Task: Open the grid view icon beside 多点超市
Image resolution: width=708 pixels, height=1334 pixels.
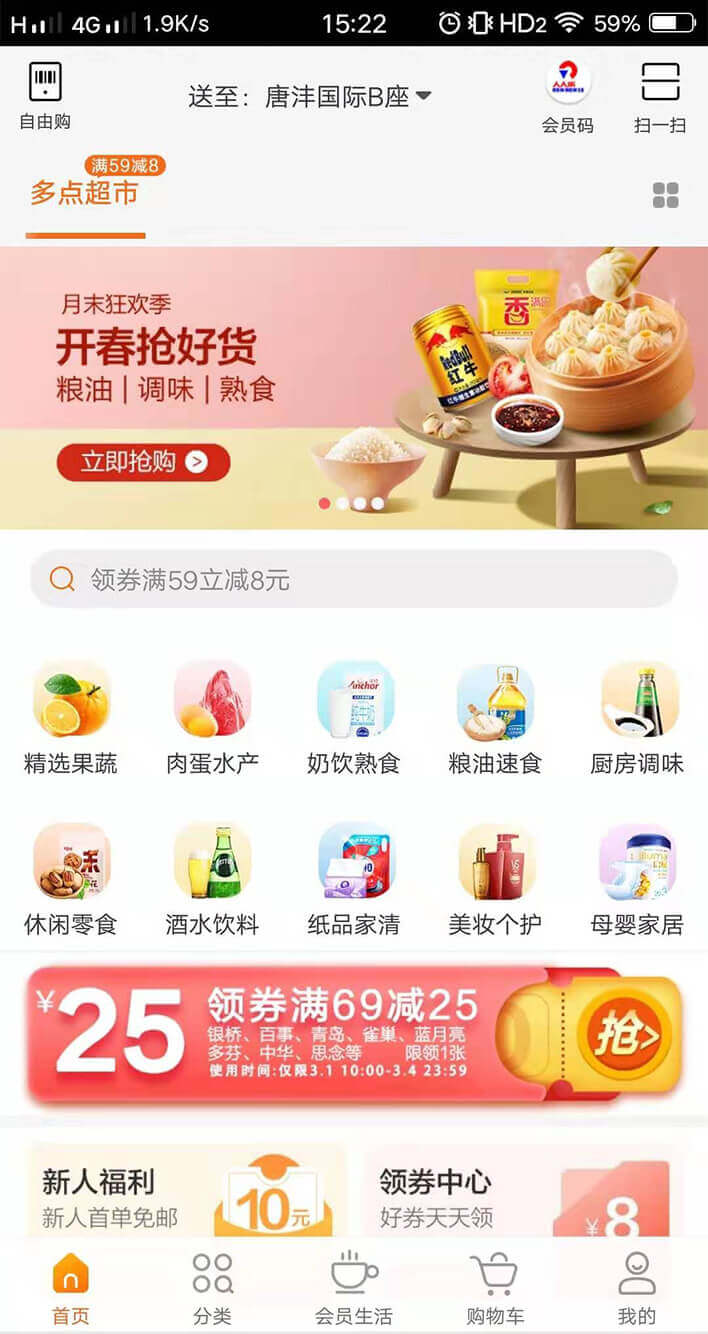Action: click(x=665, y=195)
